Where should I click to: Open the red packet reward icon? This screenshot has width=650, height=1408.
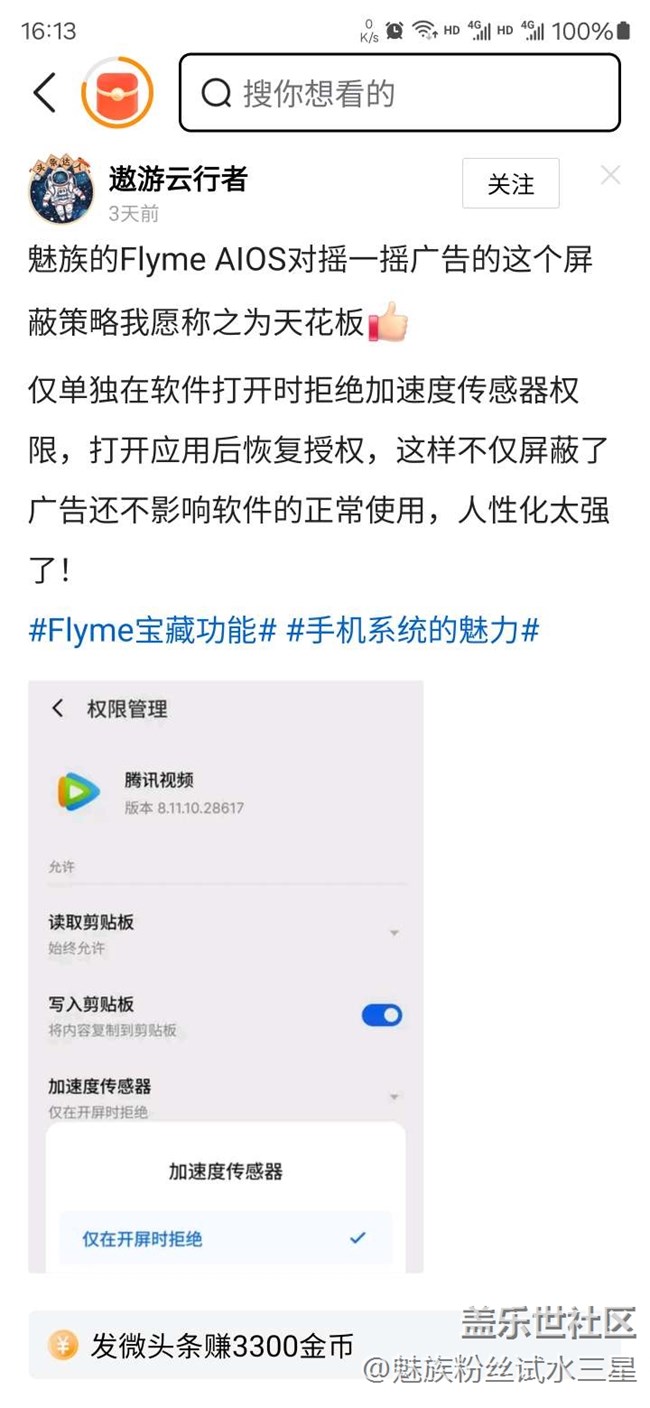pos(116,93)
